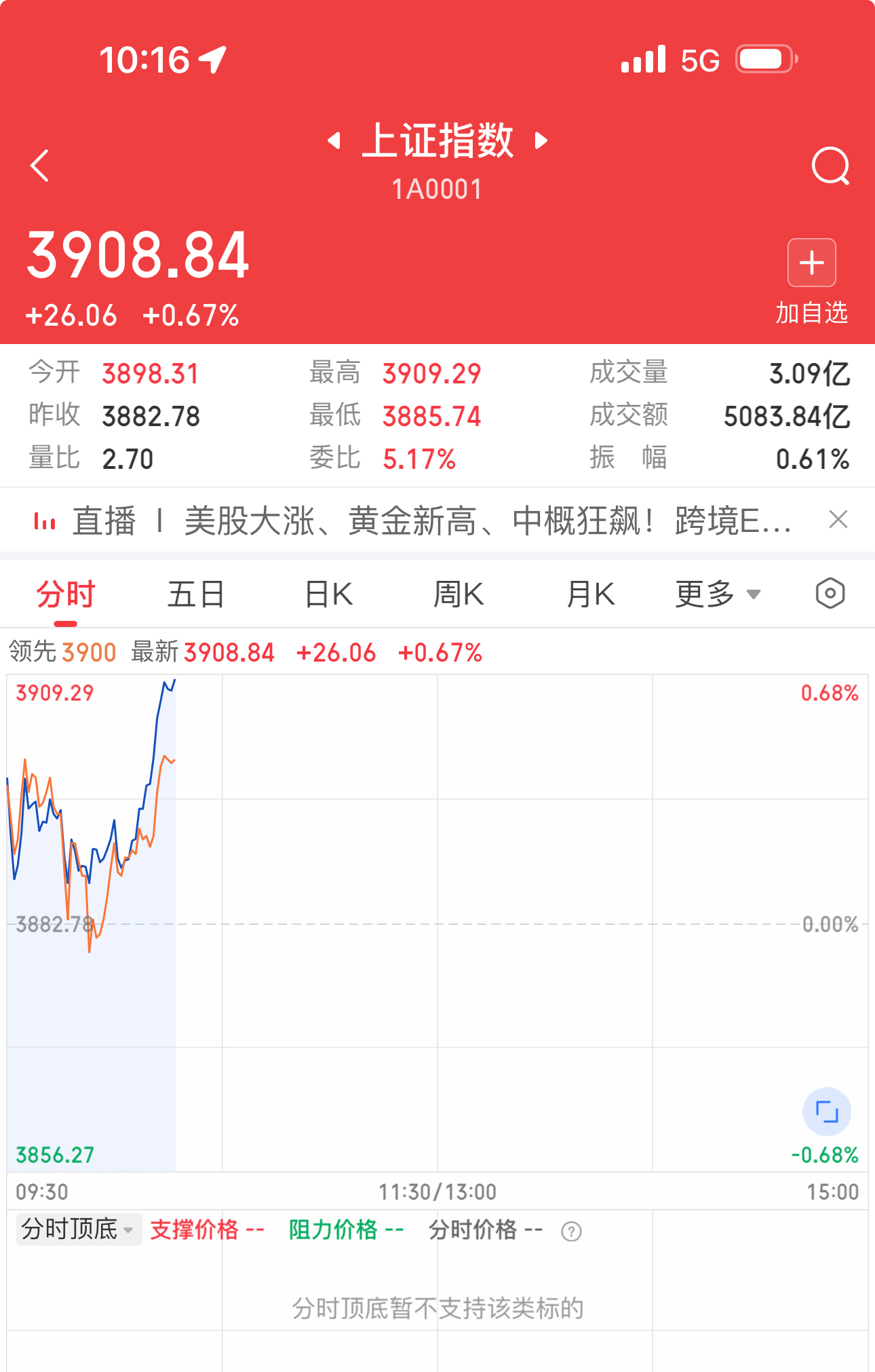This screenshot has height=1372, width=875.
Task: Open the 分时顶底 indicator dropdown
Action: 78,1229
